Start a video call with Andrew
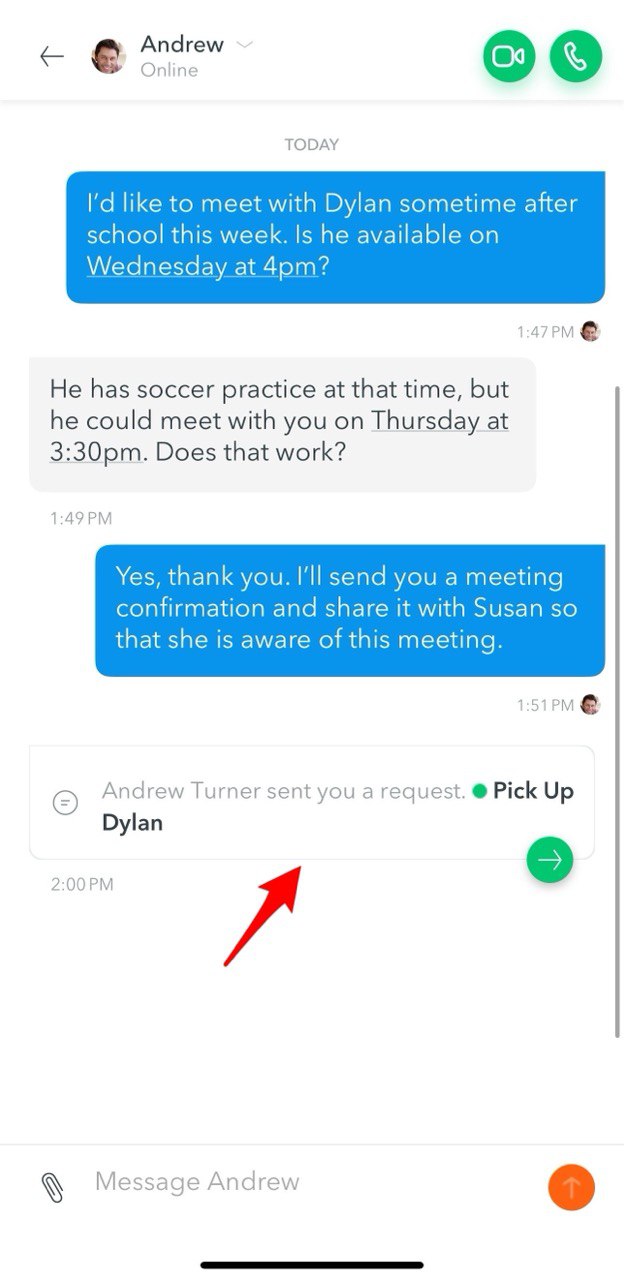Viewport: 625px width, 1280px height. (509, 56)
